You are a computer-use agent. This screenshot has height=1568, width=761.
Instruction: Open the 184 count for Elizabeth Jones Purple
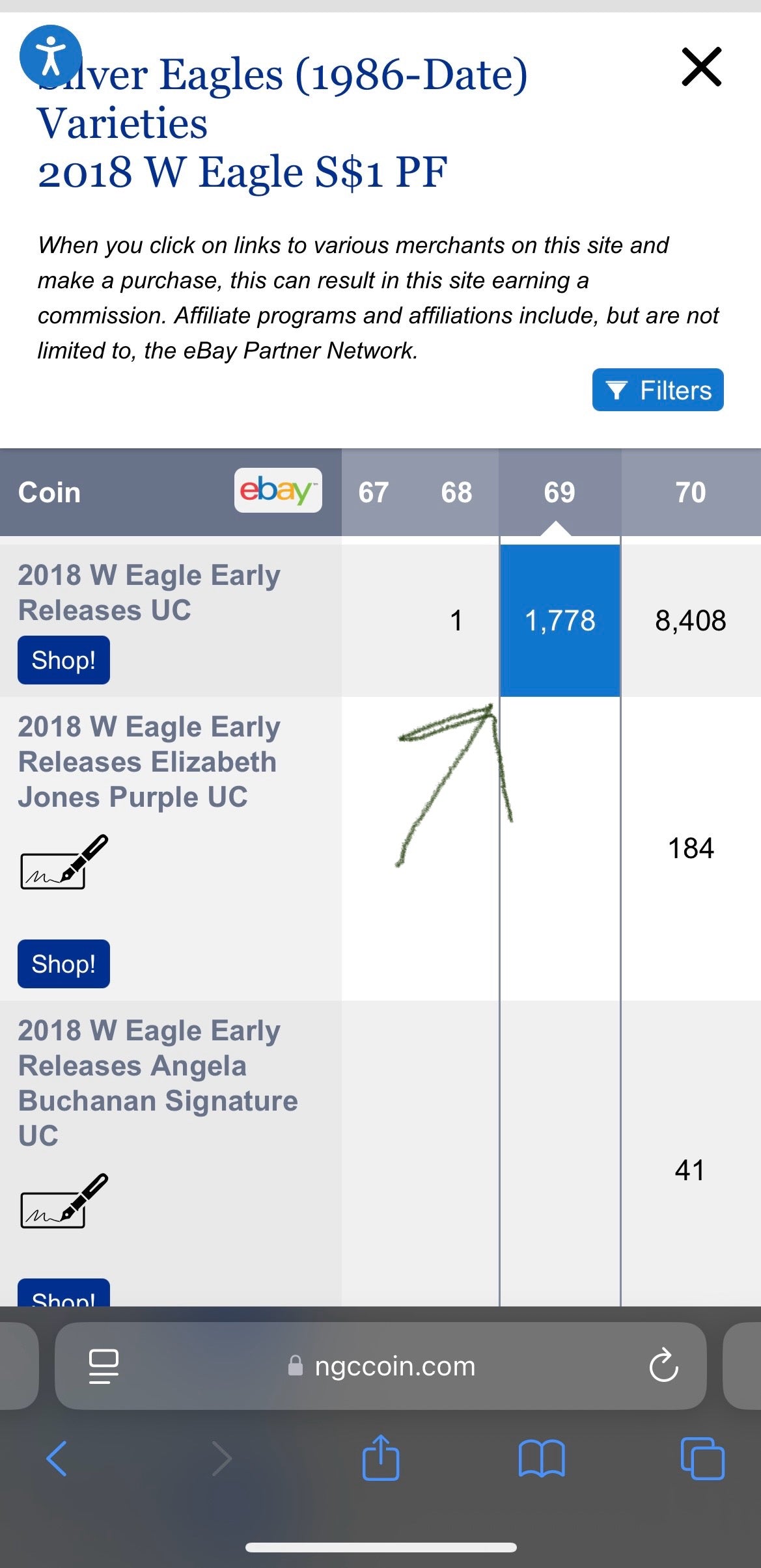tap(690, 848)
